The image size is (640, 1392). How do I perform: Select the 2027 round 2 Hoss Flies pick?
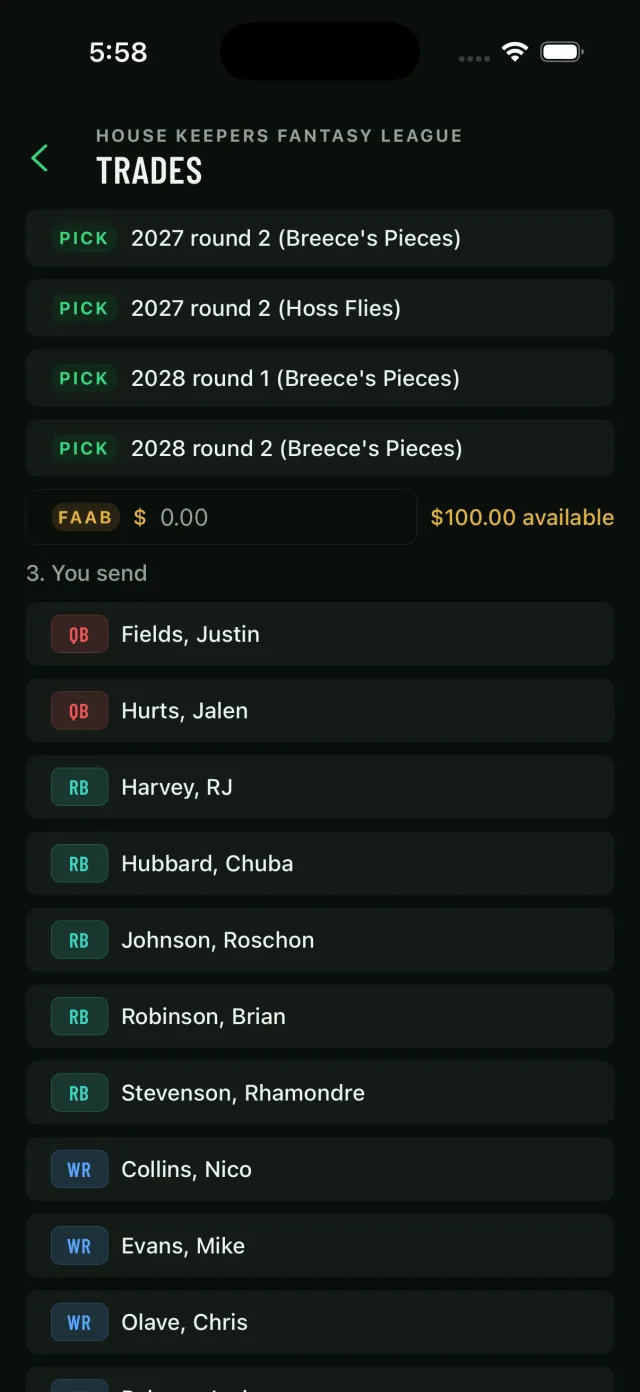point(320,308)
